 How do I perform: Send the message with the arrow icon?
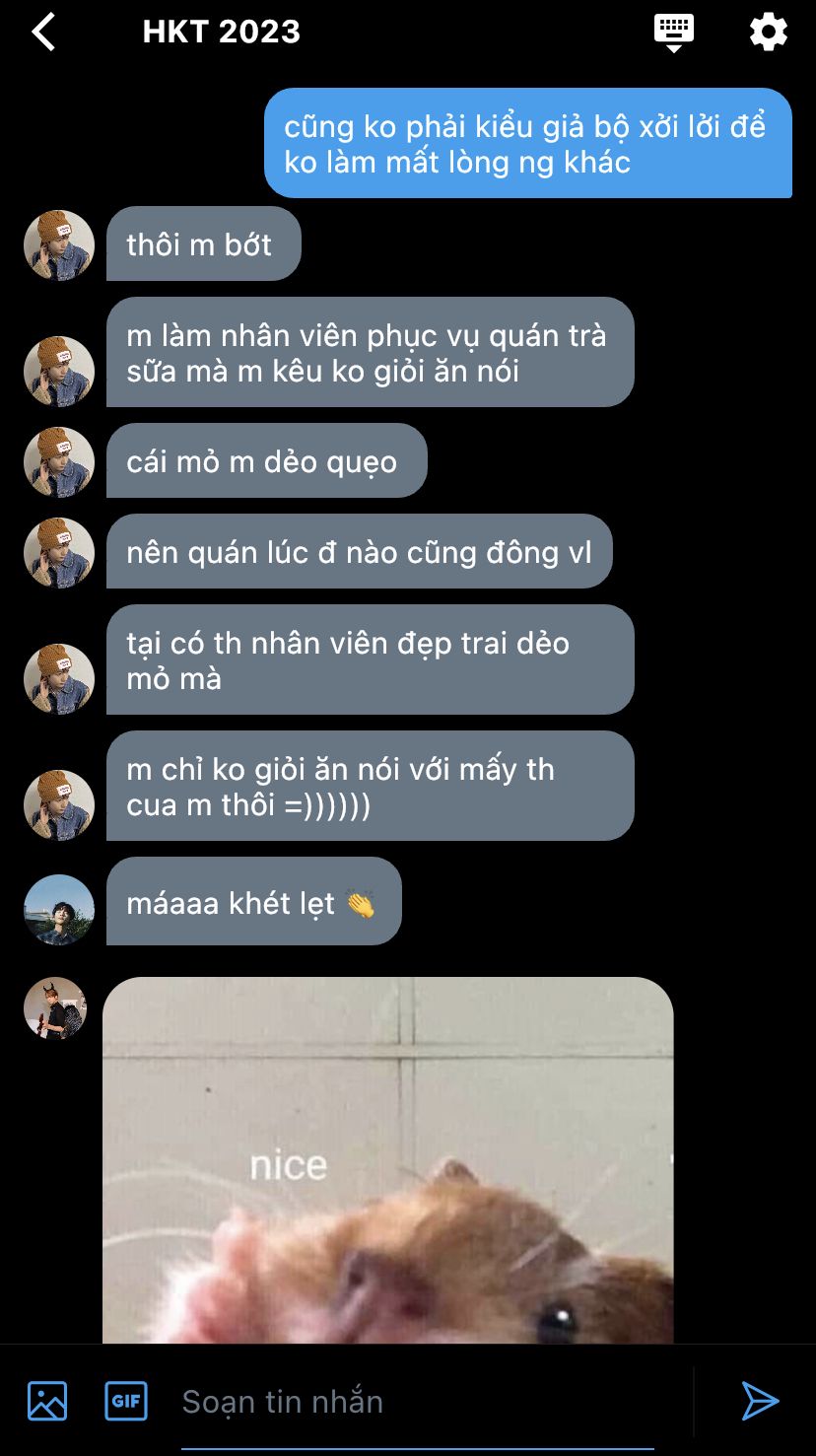(x=760, y=1401)
